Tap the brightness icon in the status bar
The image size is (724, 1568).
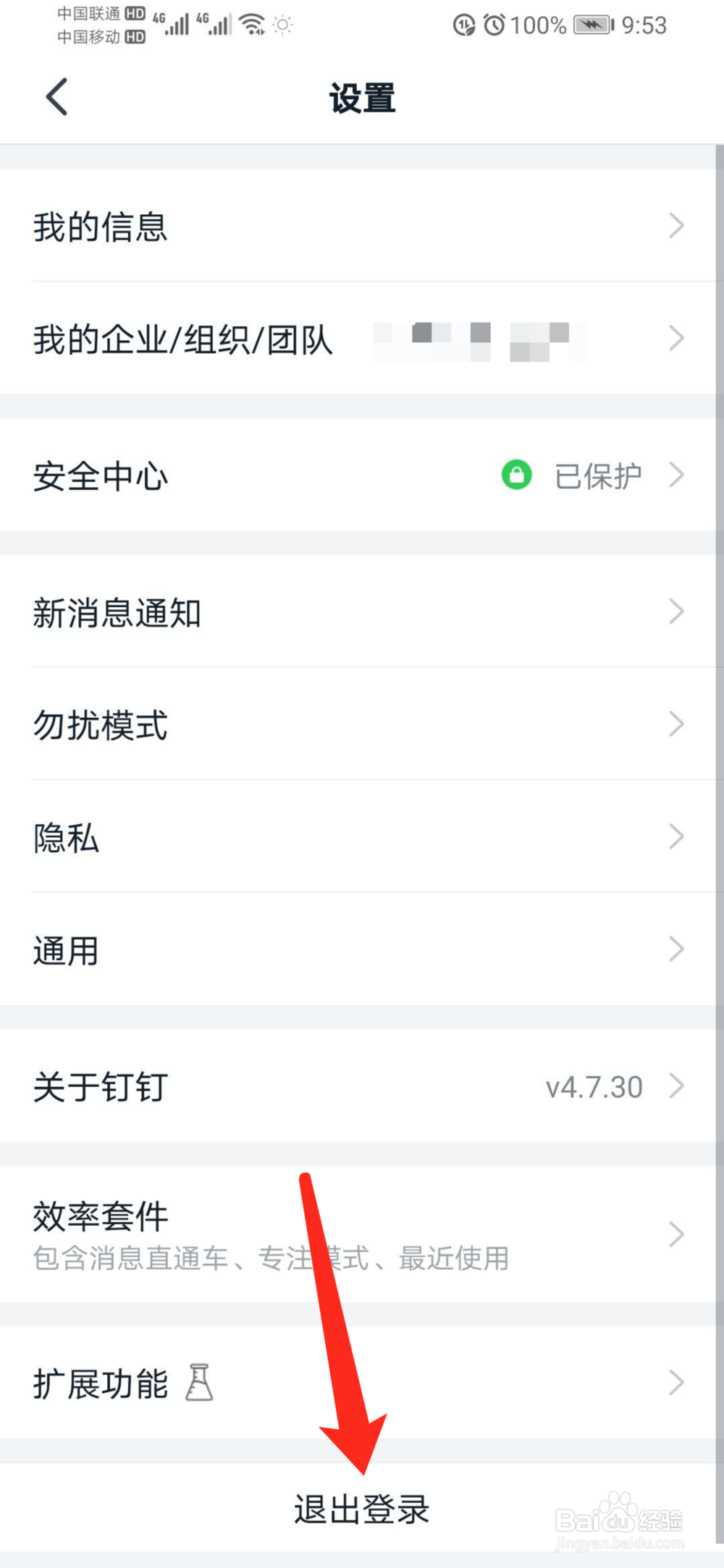point(282,25)
